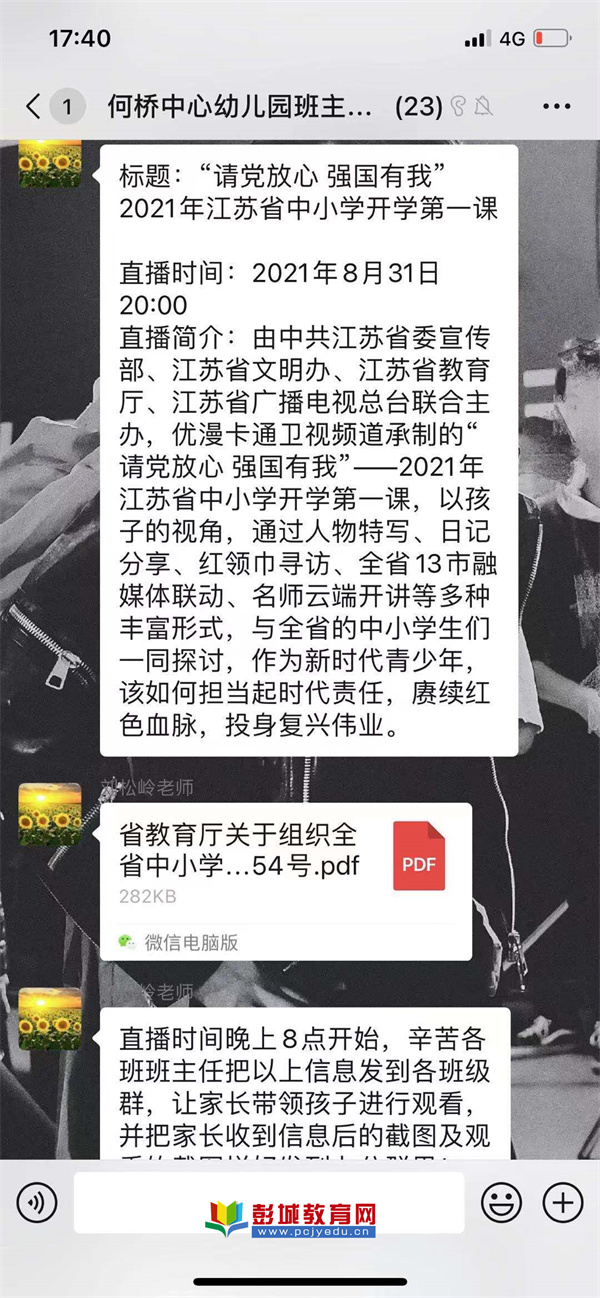The height and width of the screenshot is (1298, 600).
Task: View profile of PDF sender's avatar
Action: coord(50,814)
